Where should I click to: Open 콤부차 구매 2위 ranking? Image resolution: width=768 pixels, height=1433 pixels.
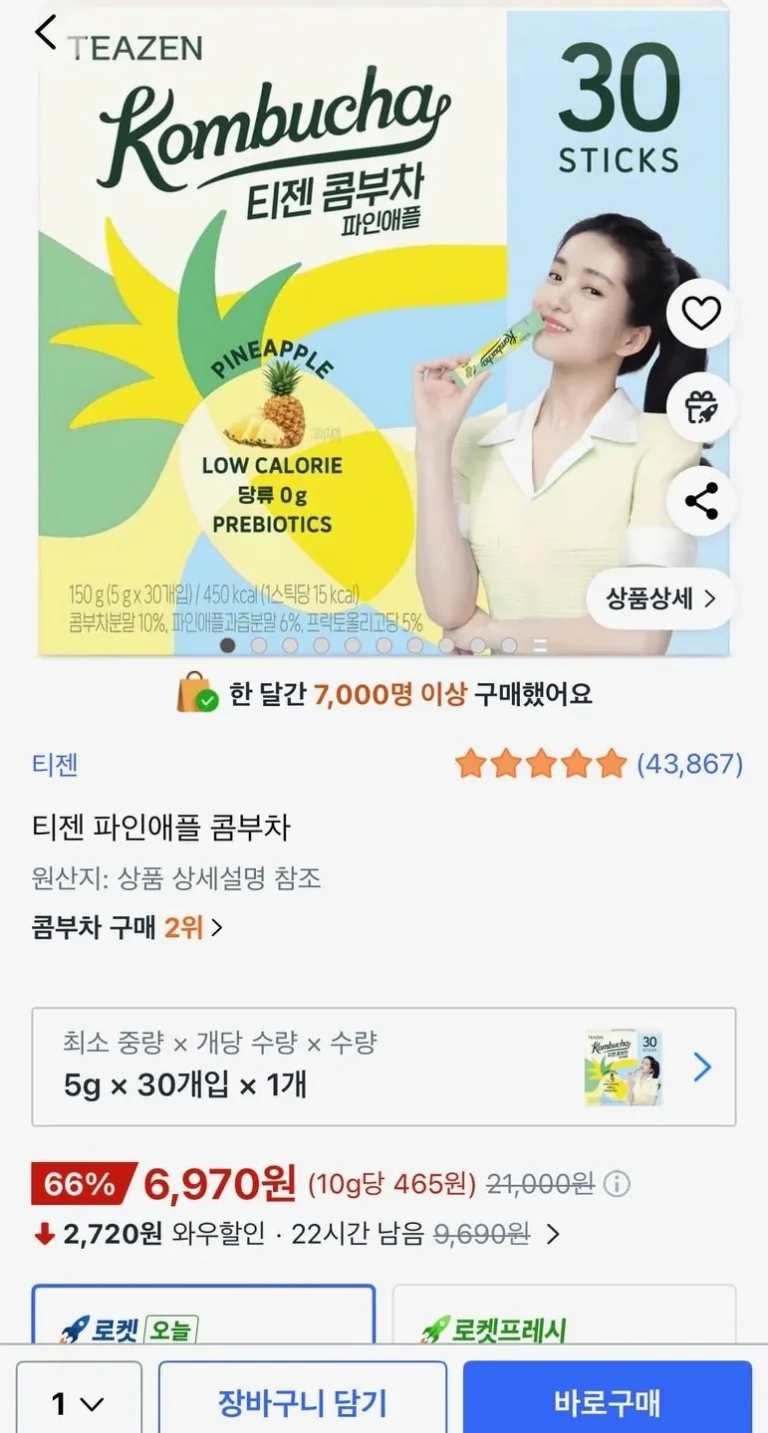click(x=127, y=927)
